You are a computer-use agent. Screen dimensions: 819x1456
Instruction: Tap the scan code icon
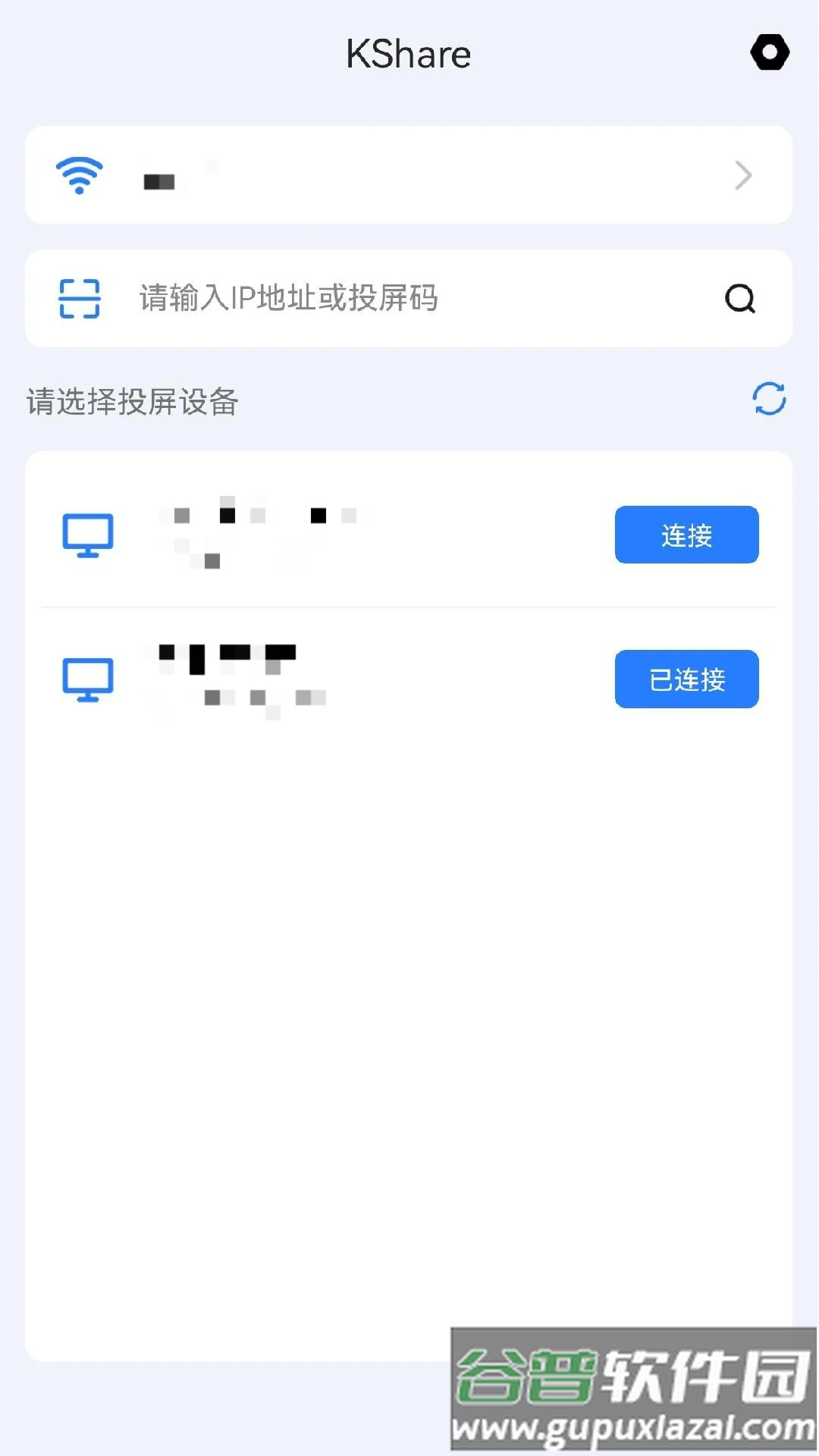click(80, 298)
